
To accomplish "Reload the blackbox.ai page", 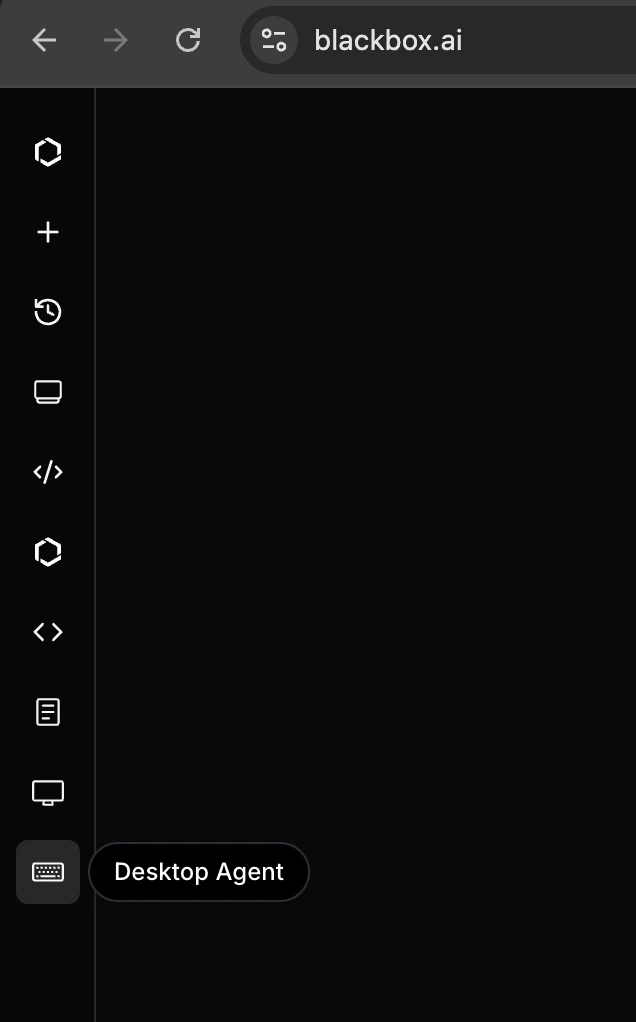I will [x=188, y=40].
